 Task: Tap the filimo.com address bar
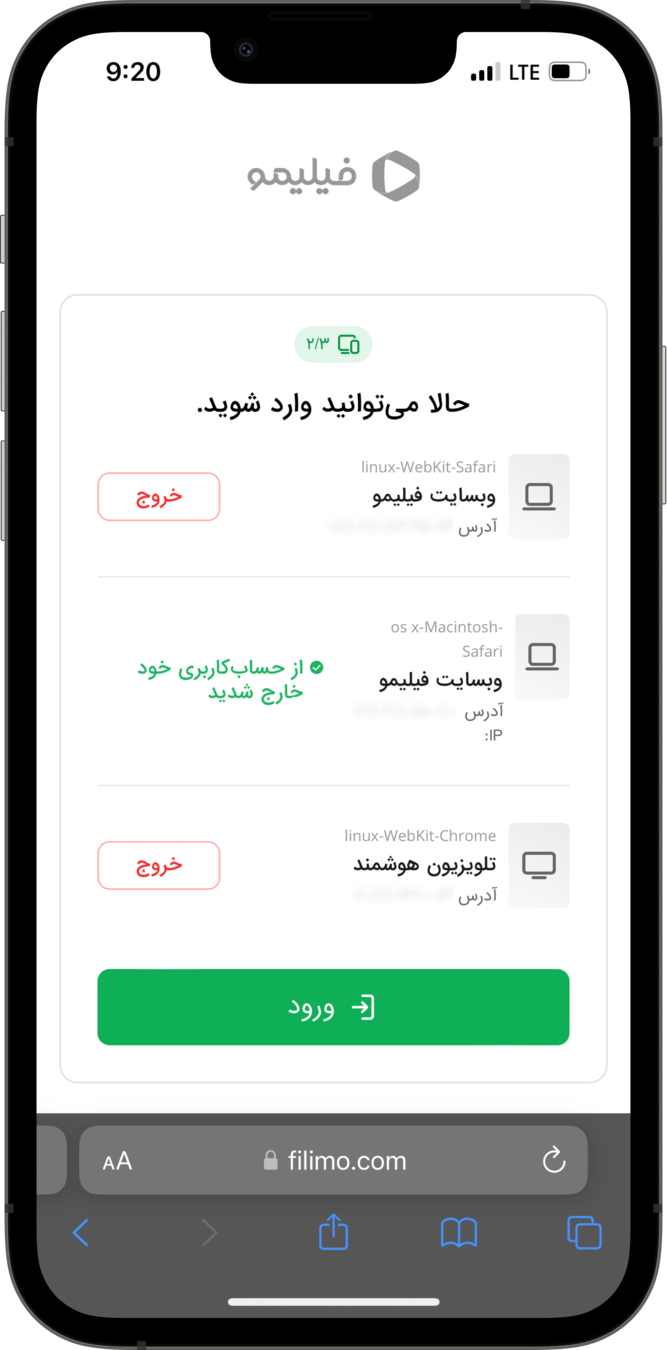point(335,1161)
